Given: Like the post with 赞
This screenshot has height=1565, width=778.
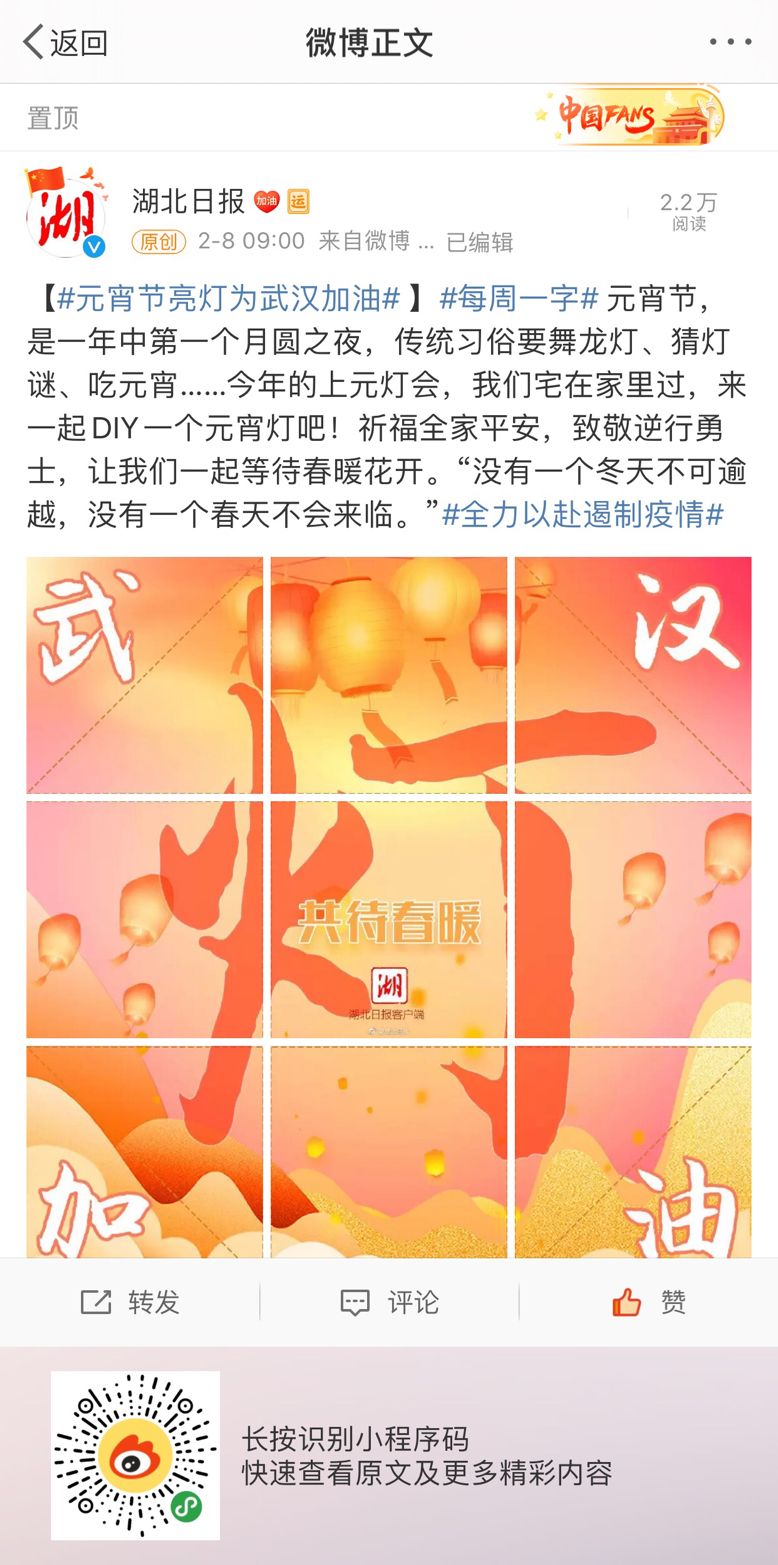Looking at the screenshot, I should tap(648, 1302).
